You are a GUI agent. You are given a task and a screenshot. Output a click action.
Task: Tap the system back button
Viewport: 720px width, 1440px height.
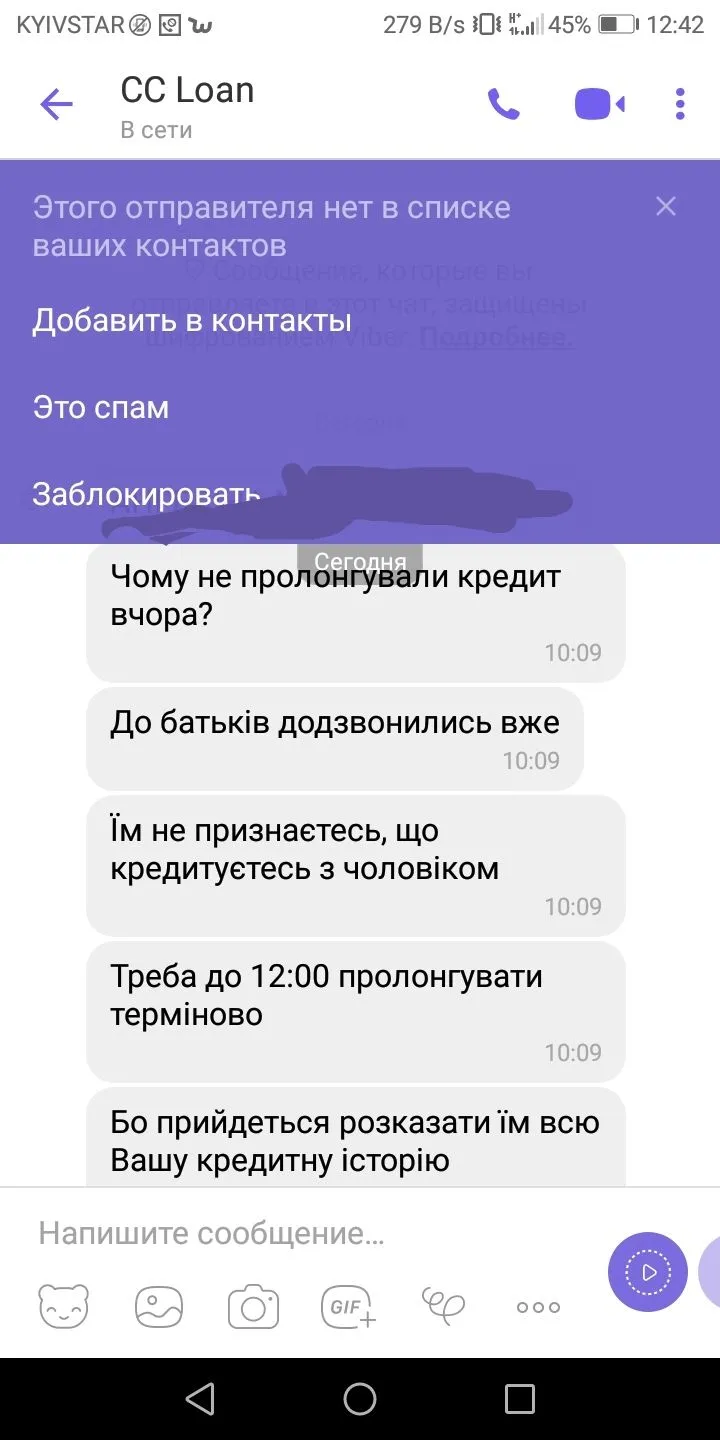(200, 1399)
